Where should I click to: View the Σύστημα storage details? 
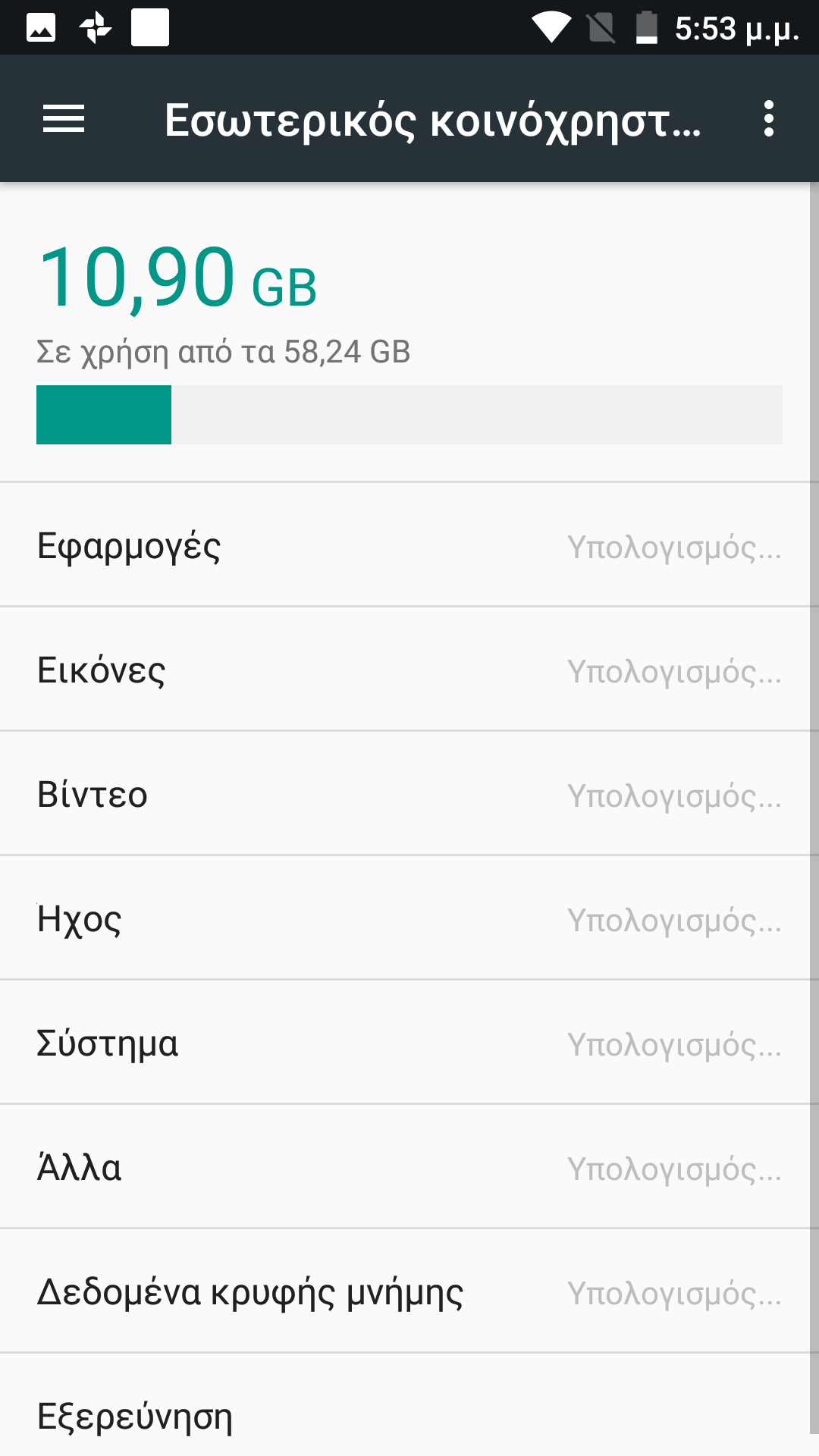point(409,1043)
